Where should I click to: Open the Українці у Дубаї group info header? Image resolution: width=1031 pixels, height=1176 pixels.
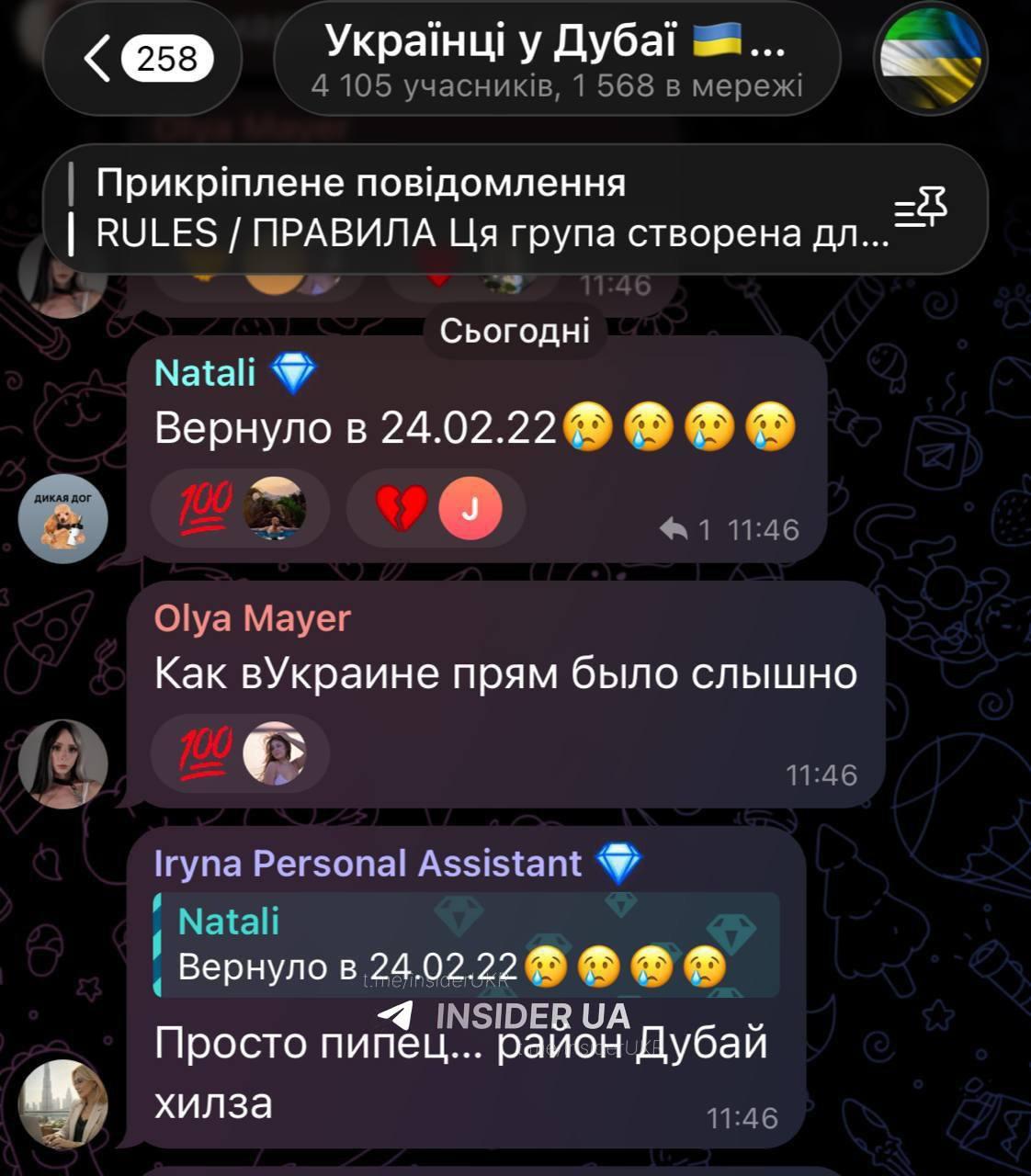[x=556, y=61]
